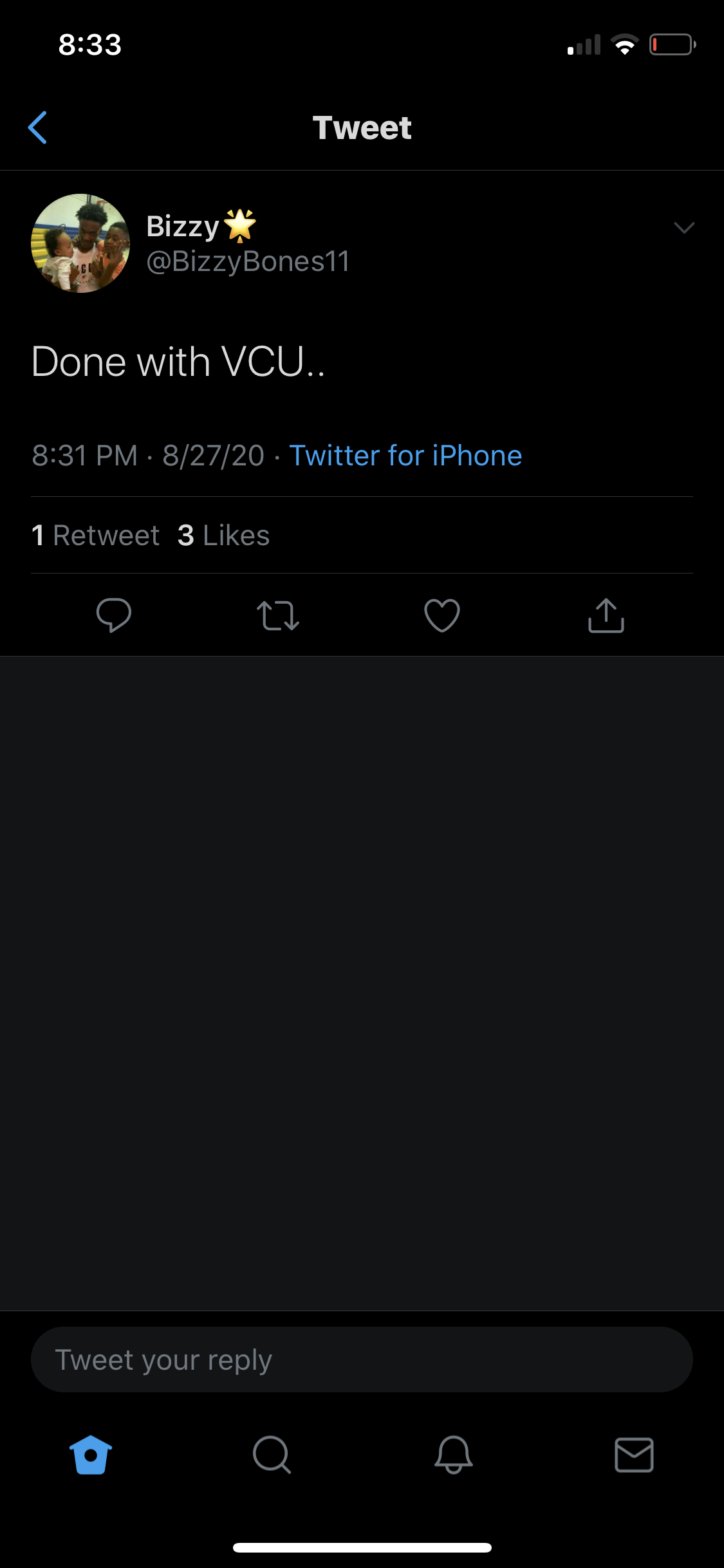Screen dimensions: 724x1568
Task: View who retweeted this tweet
Action: 95,536
